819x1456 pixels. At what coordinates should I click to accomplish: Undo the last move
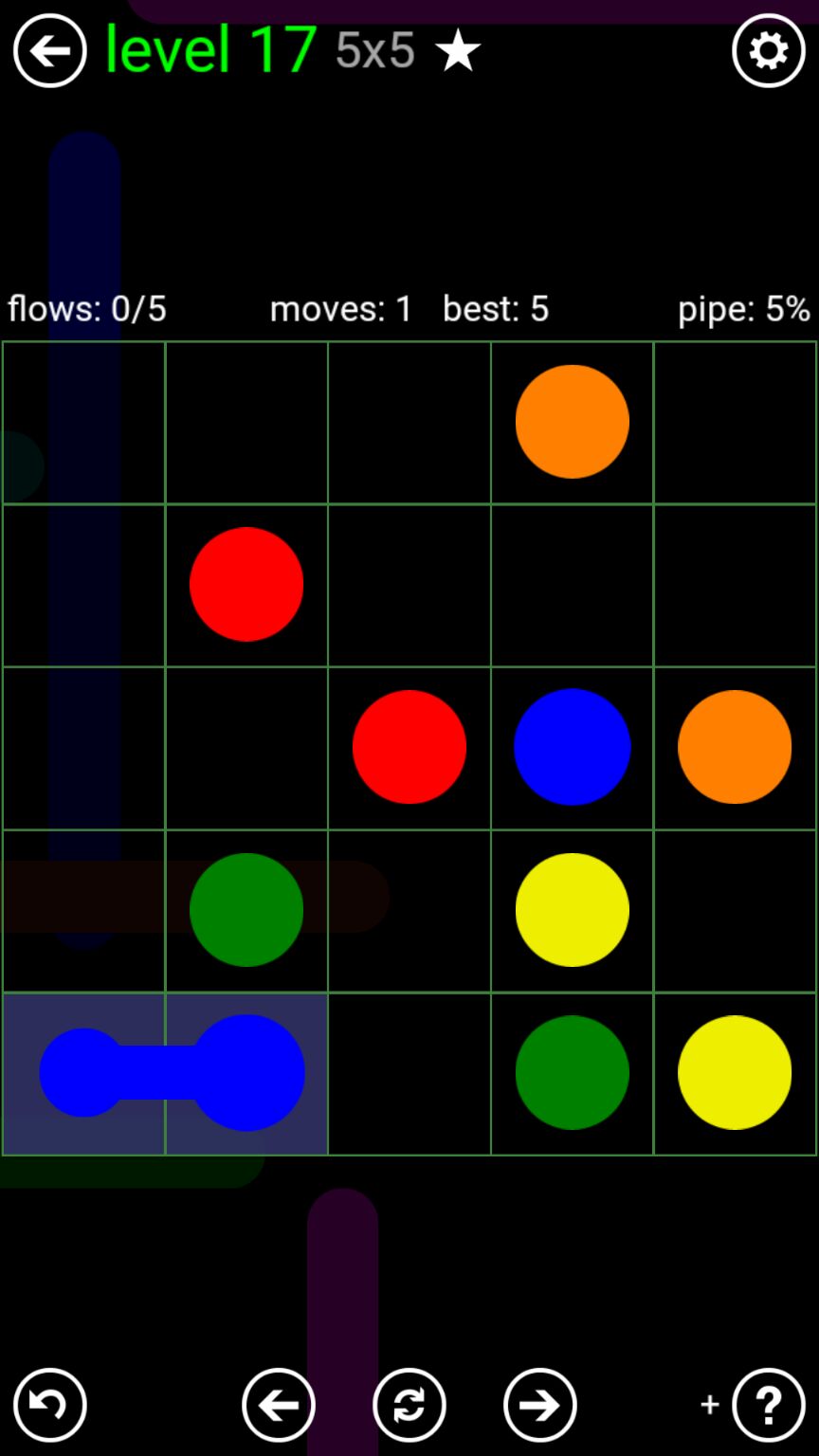pyautogui.click(x=49, y=1405)
